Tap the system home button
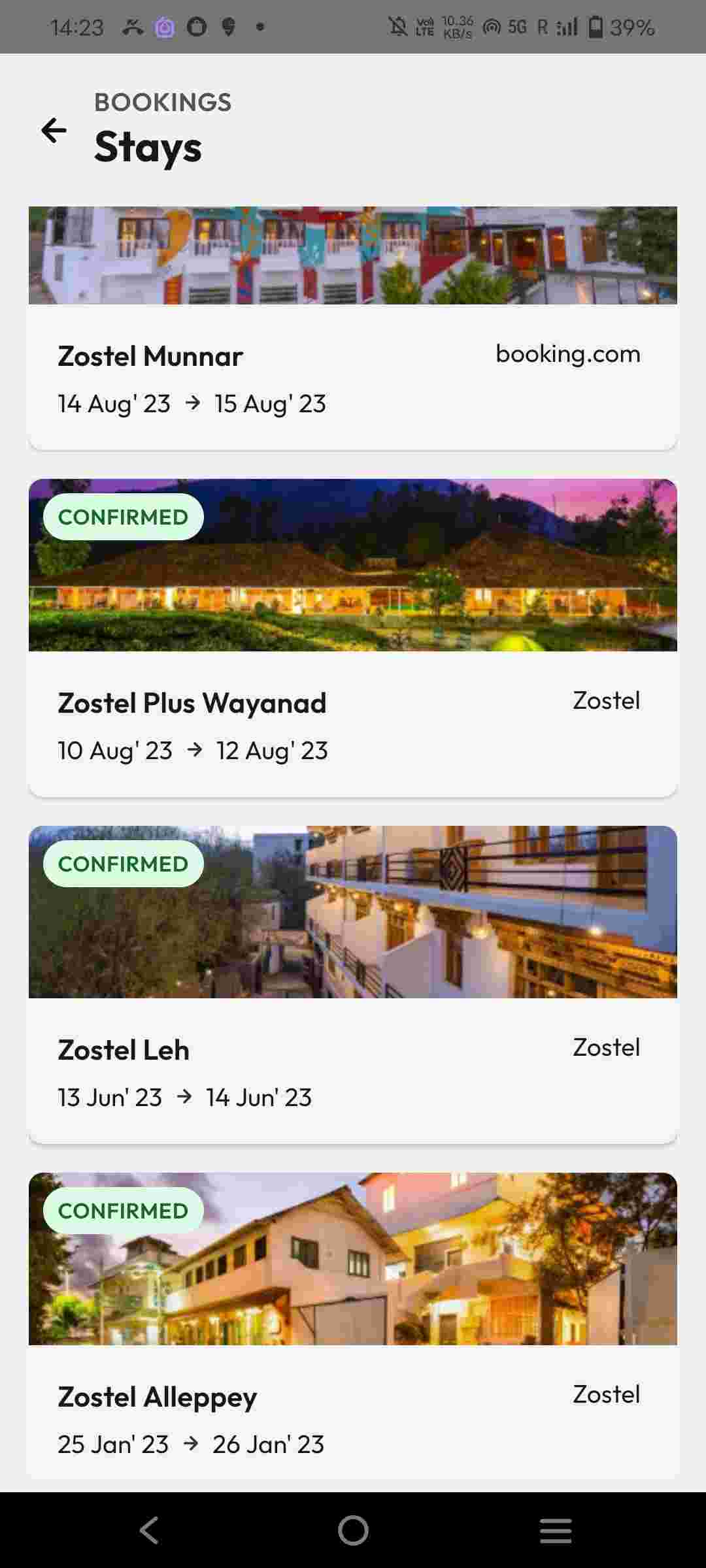Image resolution: width=706 pixels, height=1568 pixels. 353,1530
